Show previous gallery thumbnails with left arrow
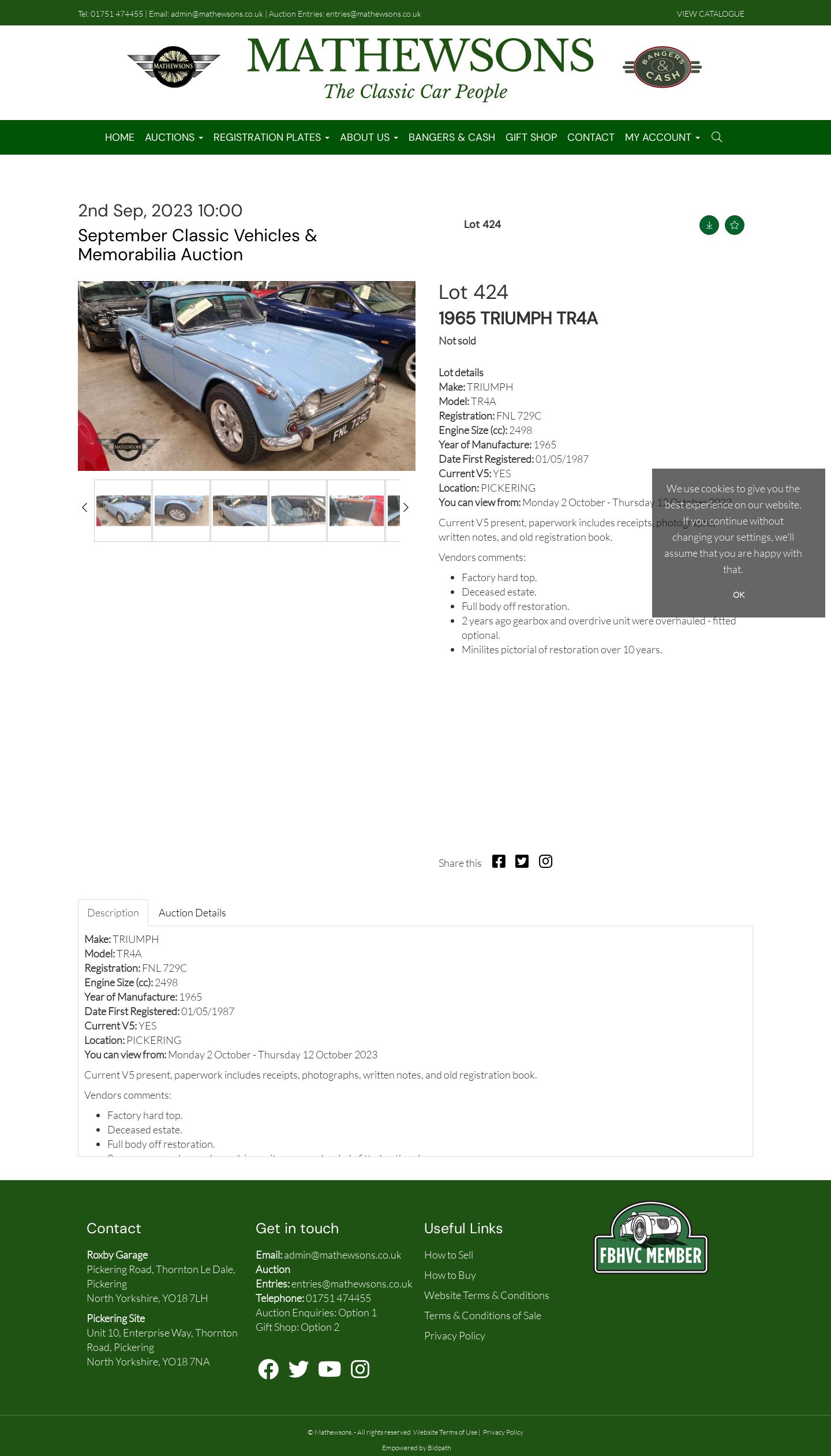This screenshot has height=1456, width=831. 84,507
